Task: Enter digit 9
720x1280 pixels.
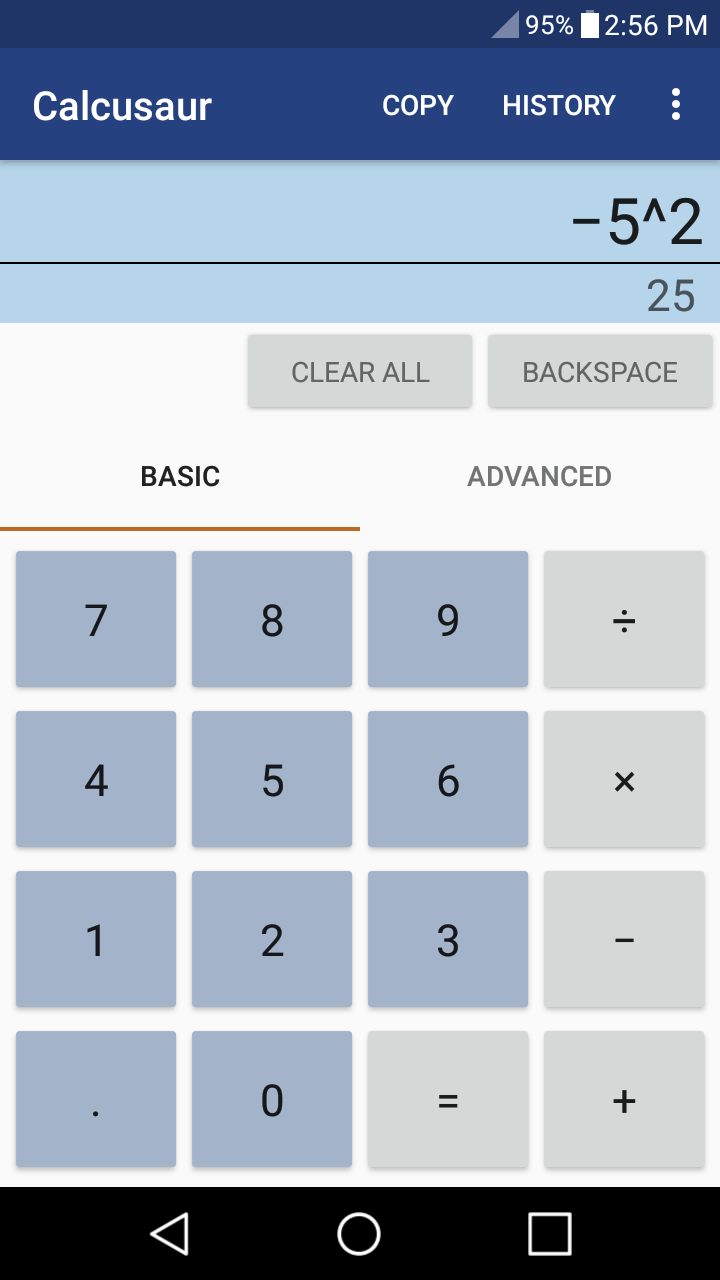Action: tap(448, 620)
